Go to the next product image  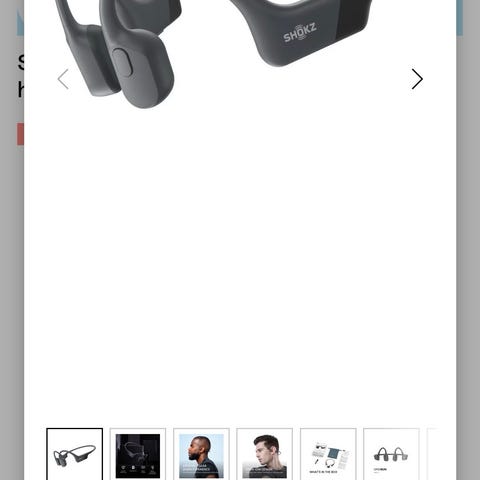coord(417,79)
